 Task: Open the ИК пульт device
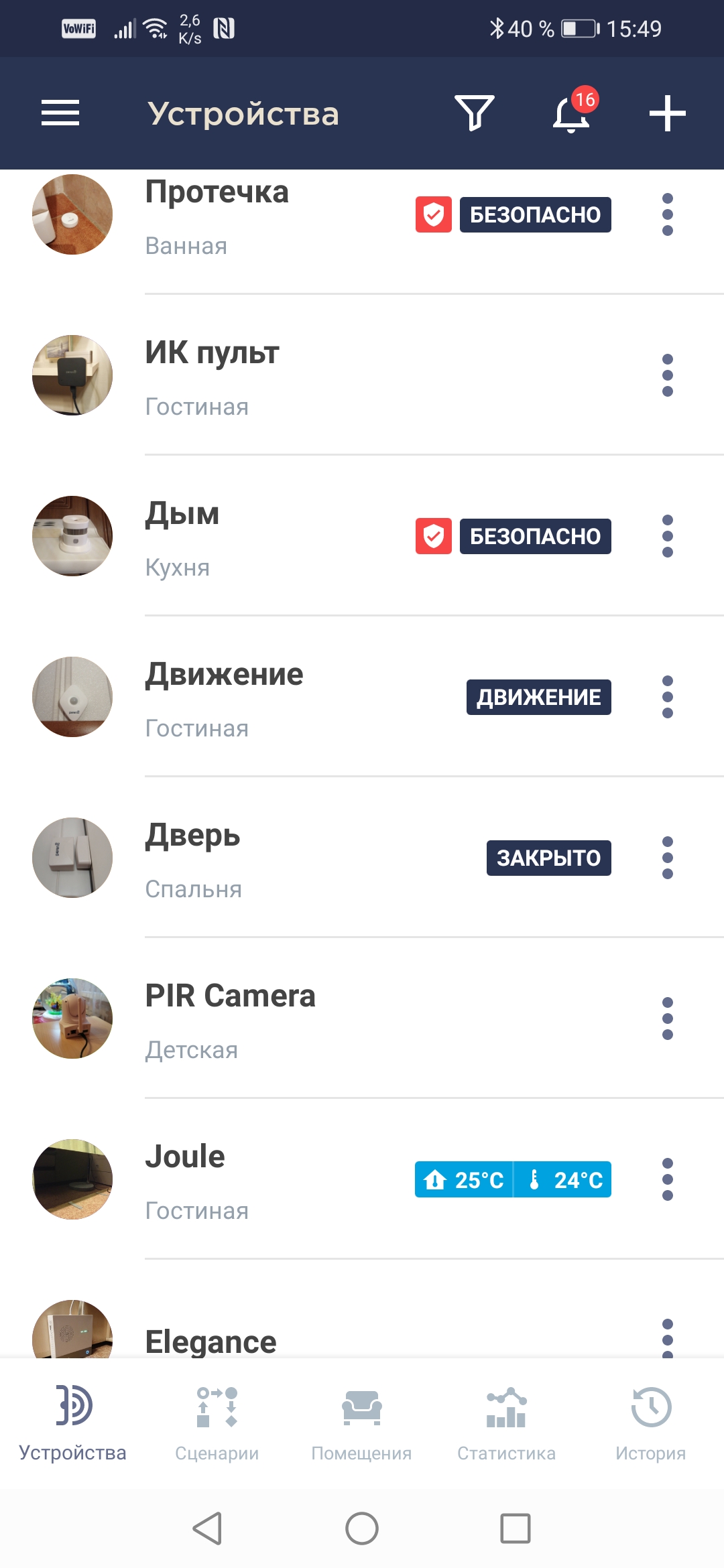click(x=212, y=375)
